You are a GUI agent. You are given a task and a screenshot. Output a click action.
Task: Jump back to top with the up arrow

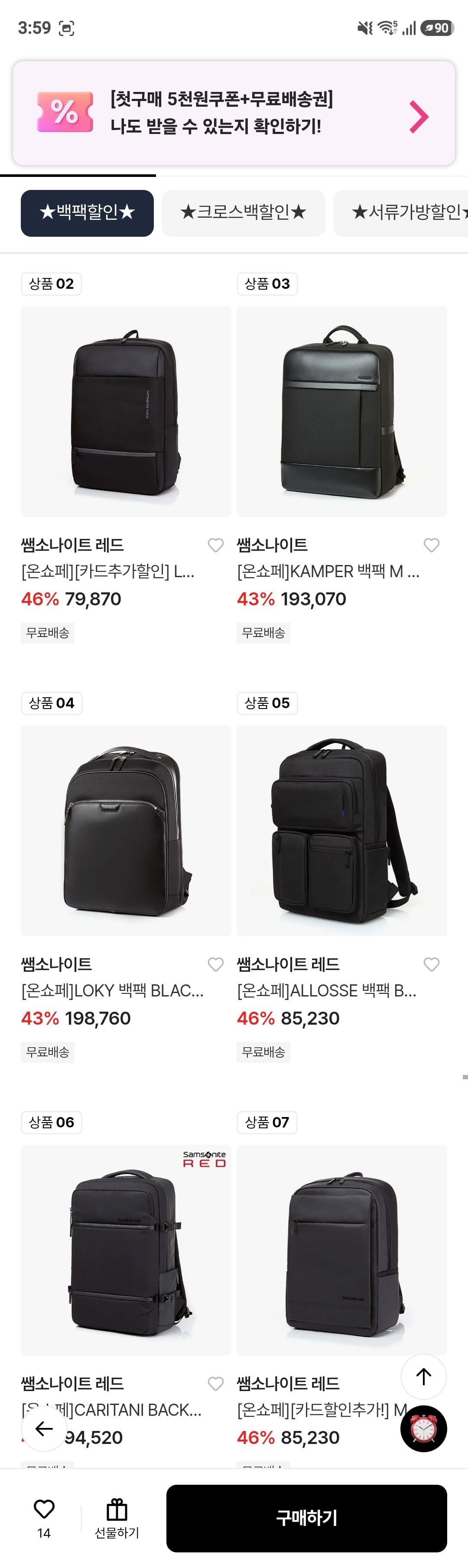tap(423, 1376)
